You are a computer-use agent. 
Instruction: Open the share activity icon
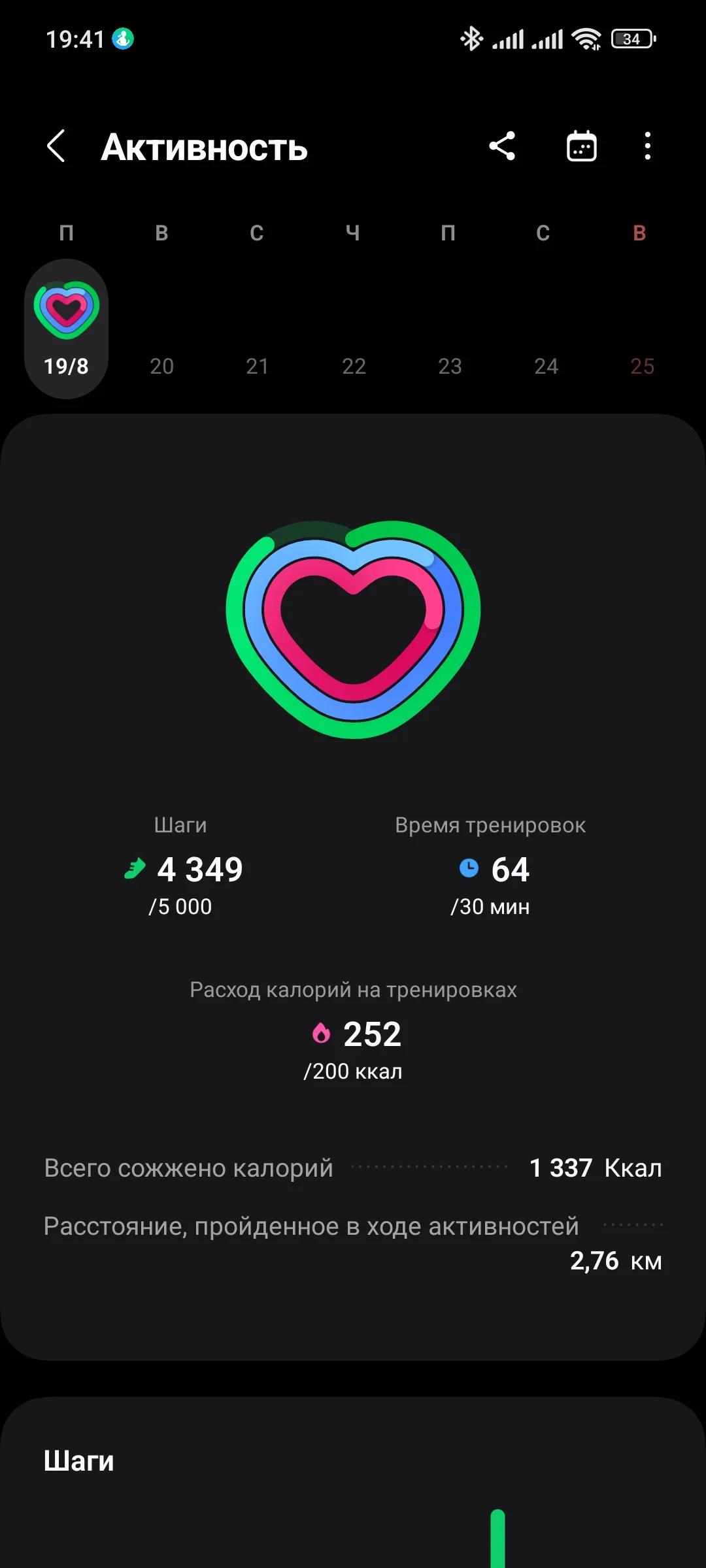pos(502,146)
